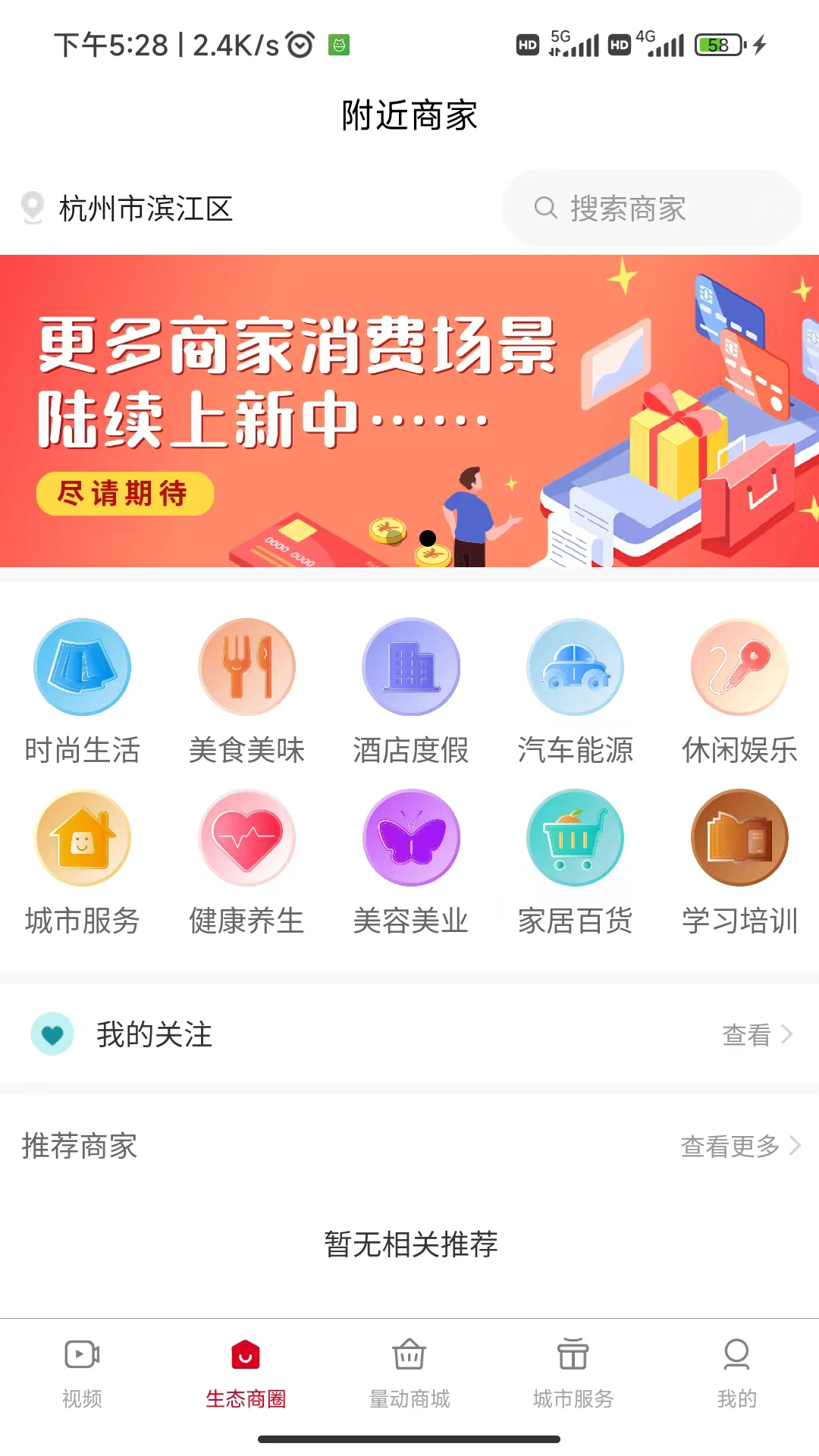Tap the 家居百货 shopping cart icon
The image size is (819, 1456).
point(573,838)
